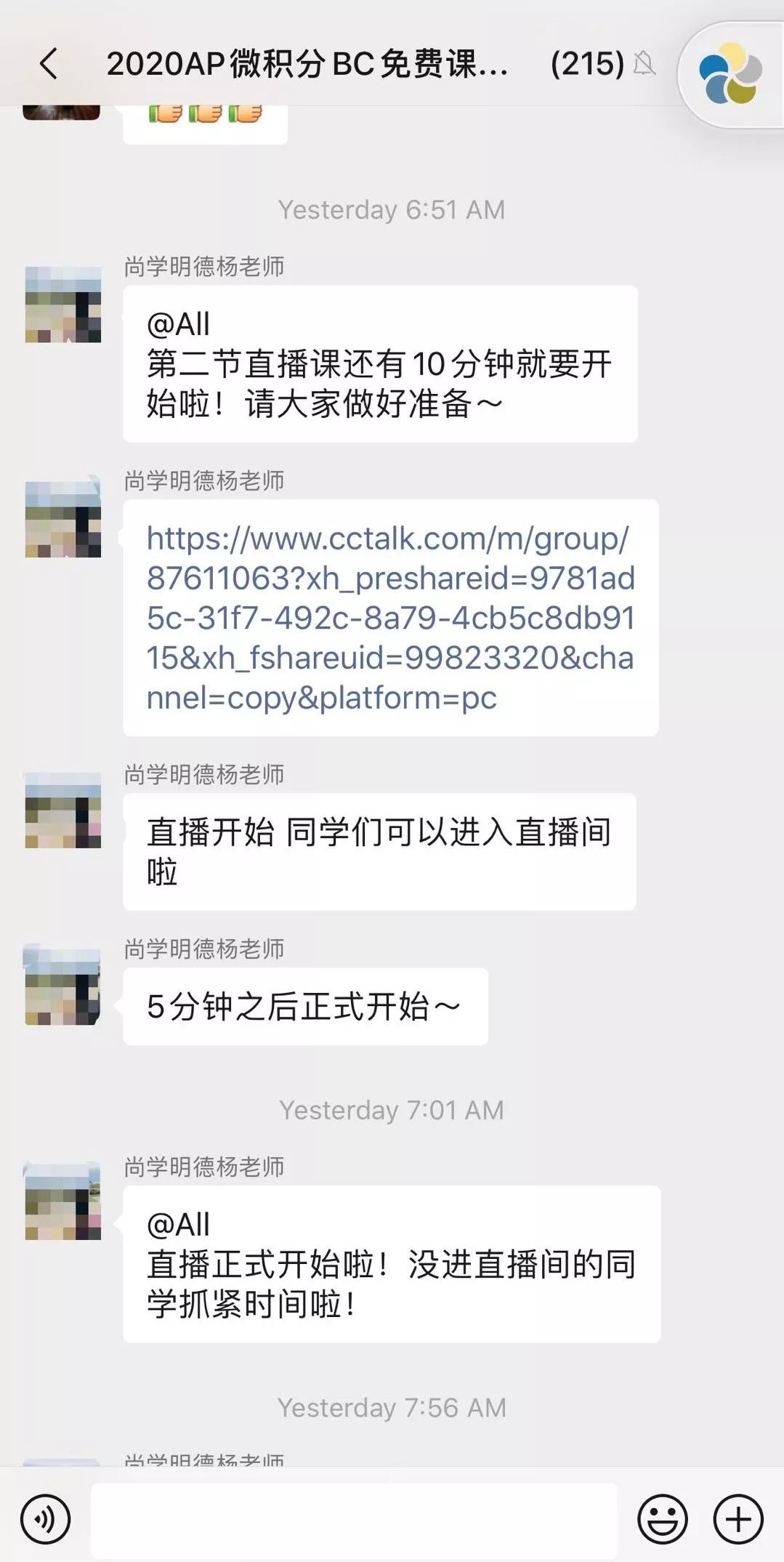Open the plus attachments menu
The width and height of the screenshot is (784, 1562).
[x=738, y=1518]
